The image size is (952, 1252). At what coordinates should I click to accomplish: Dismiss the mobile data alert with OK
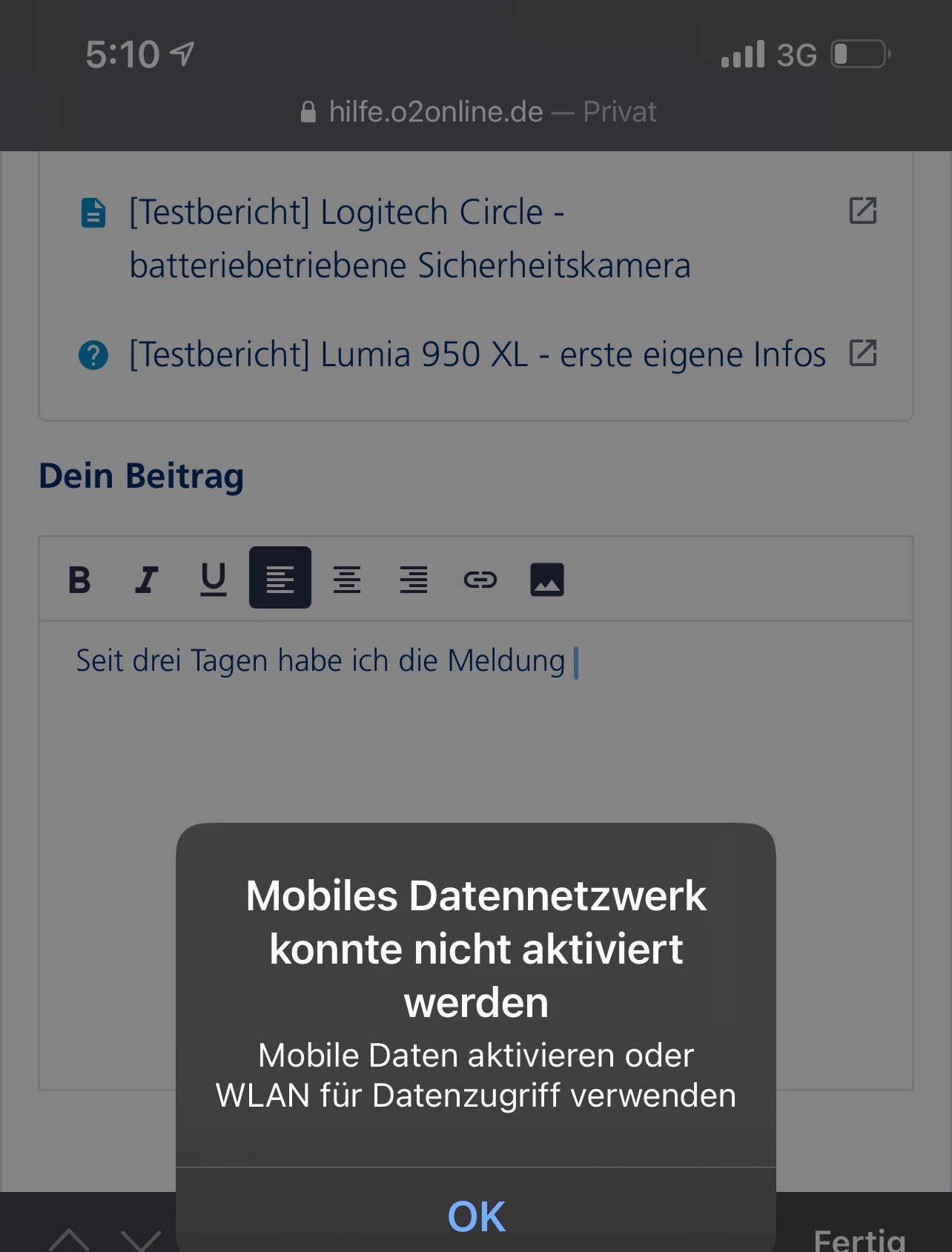(476, 1216)
